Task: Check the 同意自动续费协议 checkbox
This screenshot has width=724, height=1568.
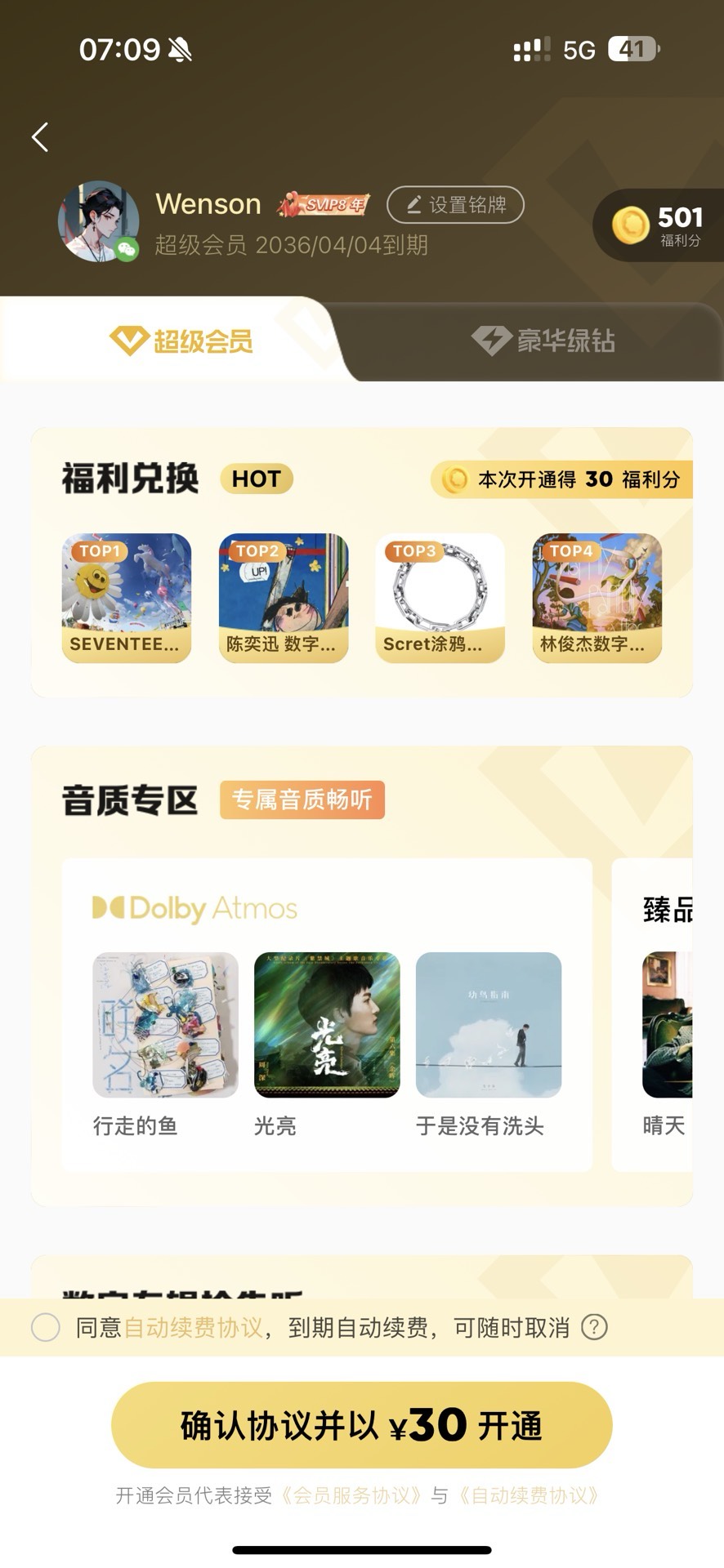Action: tap(46, 1327)
